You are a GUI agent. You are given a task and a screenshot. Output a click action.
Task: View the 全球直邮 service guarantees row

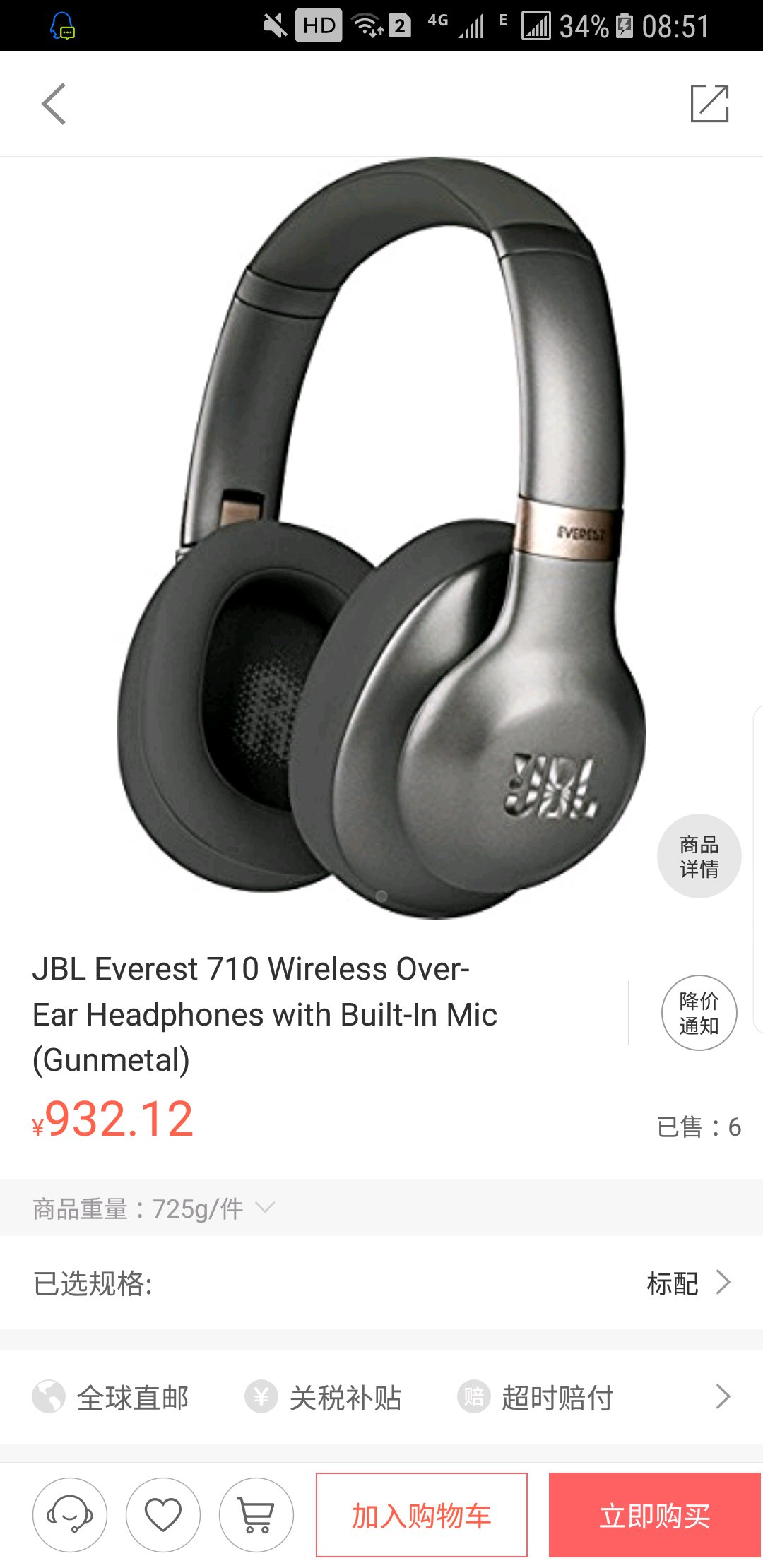pos(381,1397)
